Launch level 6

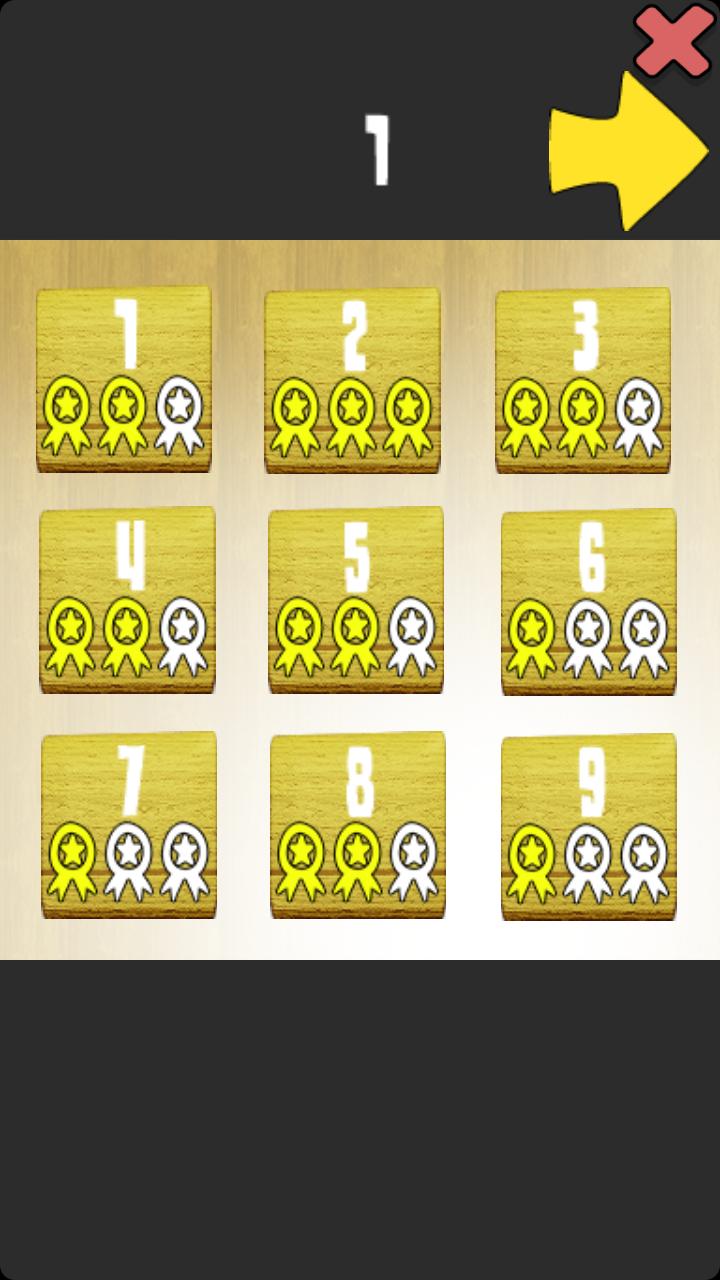588,602
